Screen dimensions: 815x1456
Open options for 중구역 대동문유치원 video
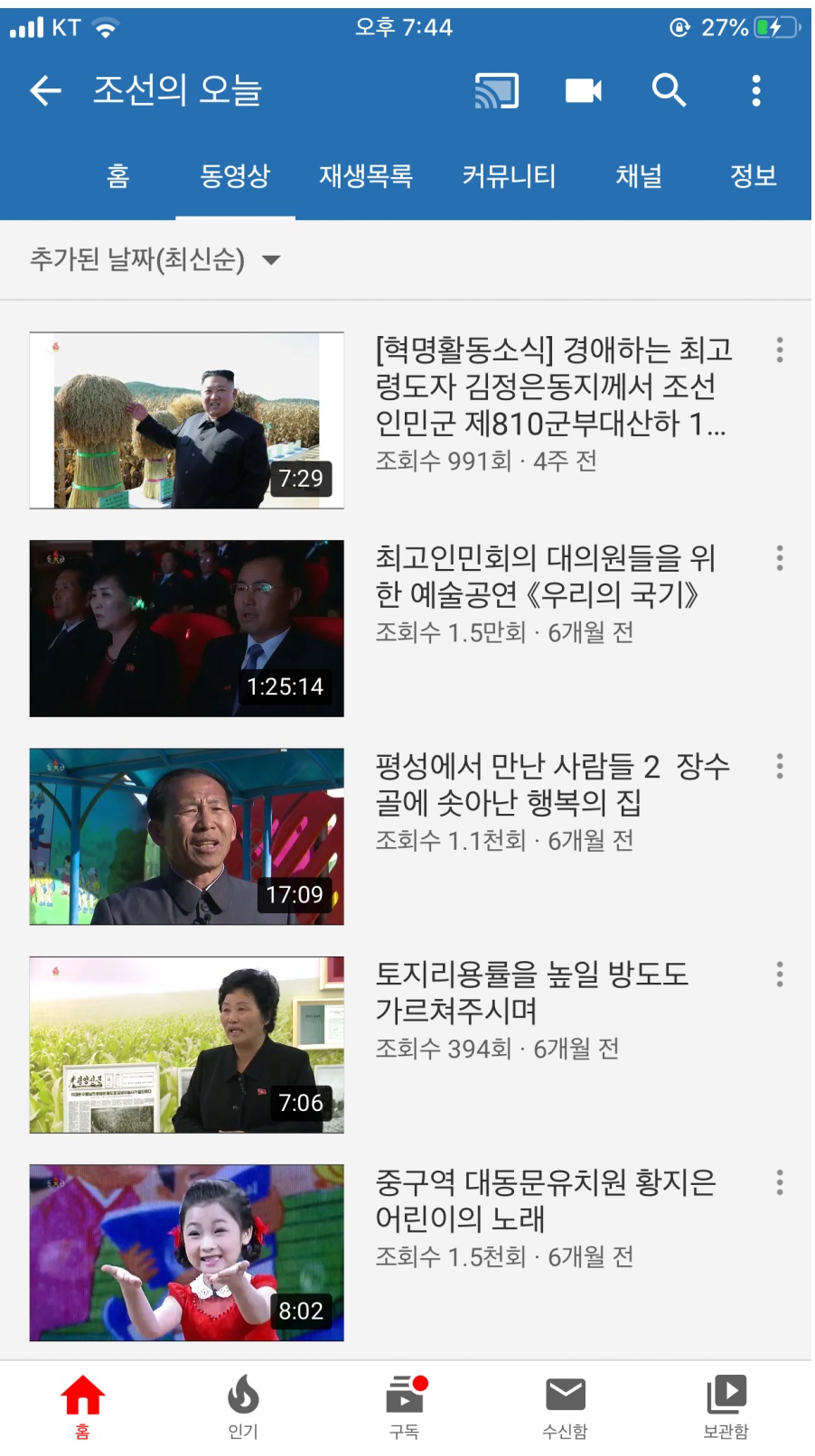click(x=780, y=1182)
